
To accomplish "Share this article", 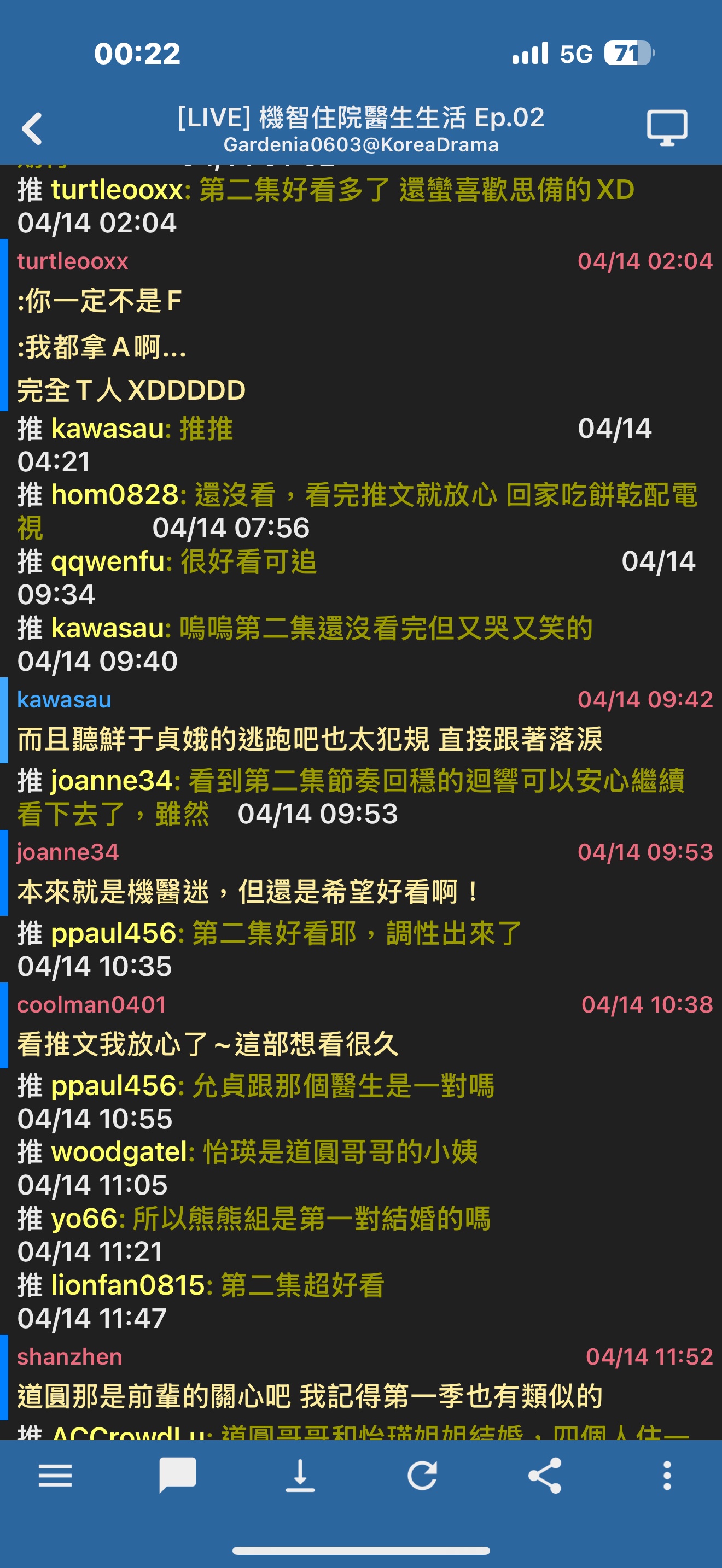I will coord(545,1476).
